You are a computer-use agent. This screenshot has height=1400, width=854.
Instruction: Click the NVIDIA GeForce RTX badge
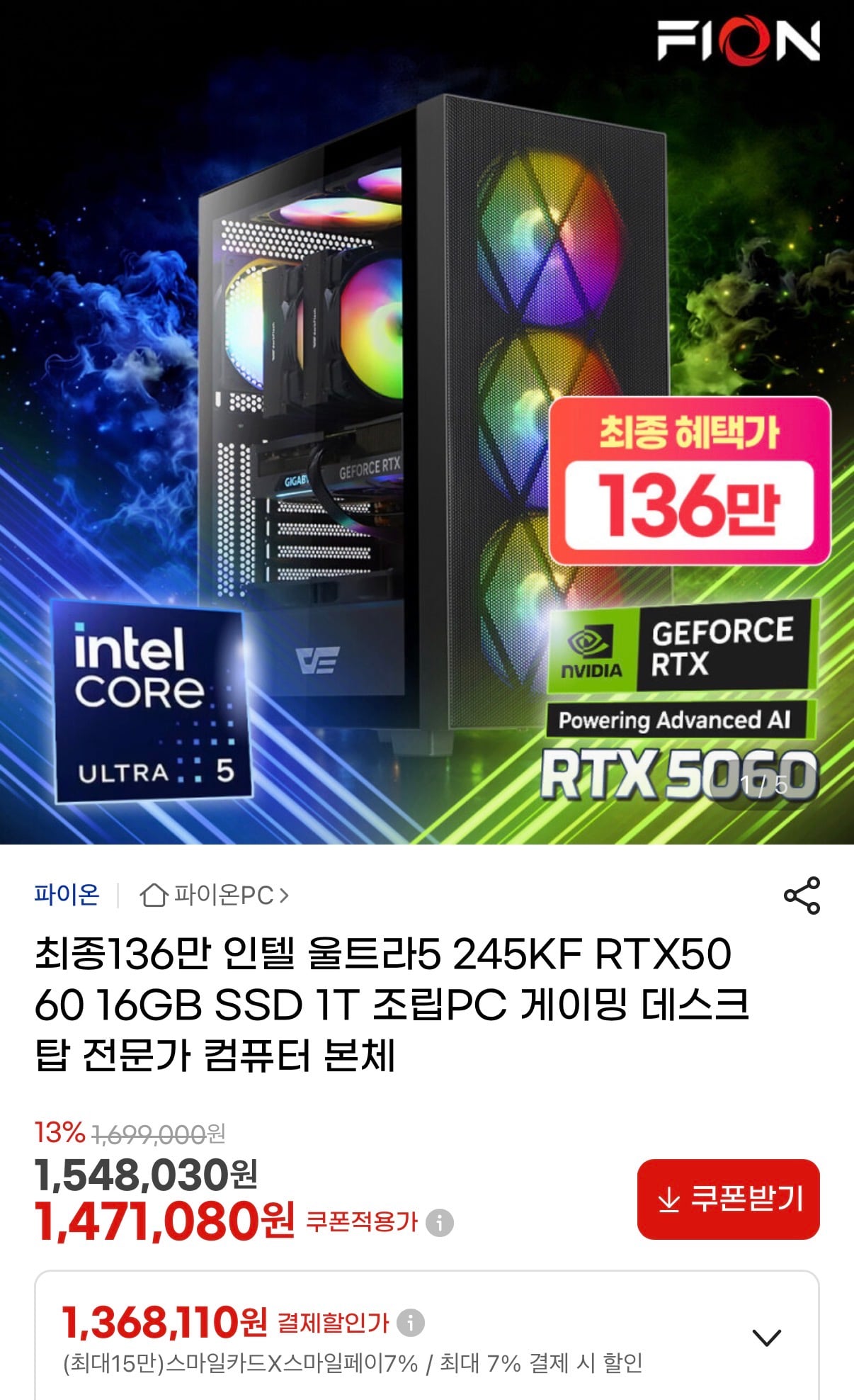tap(680, 653)
